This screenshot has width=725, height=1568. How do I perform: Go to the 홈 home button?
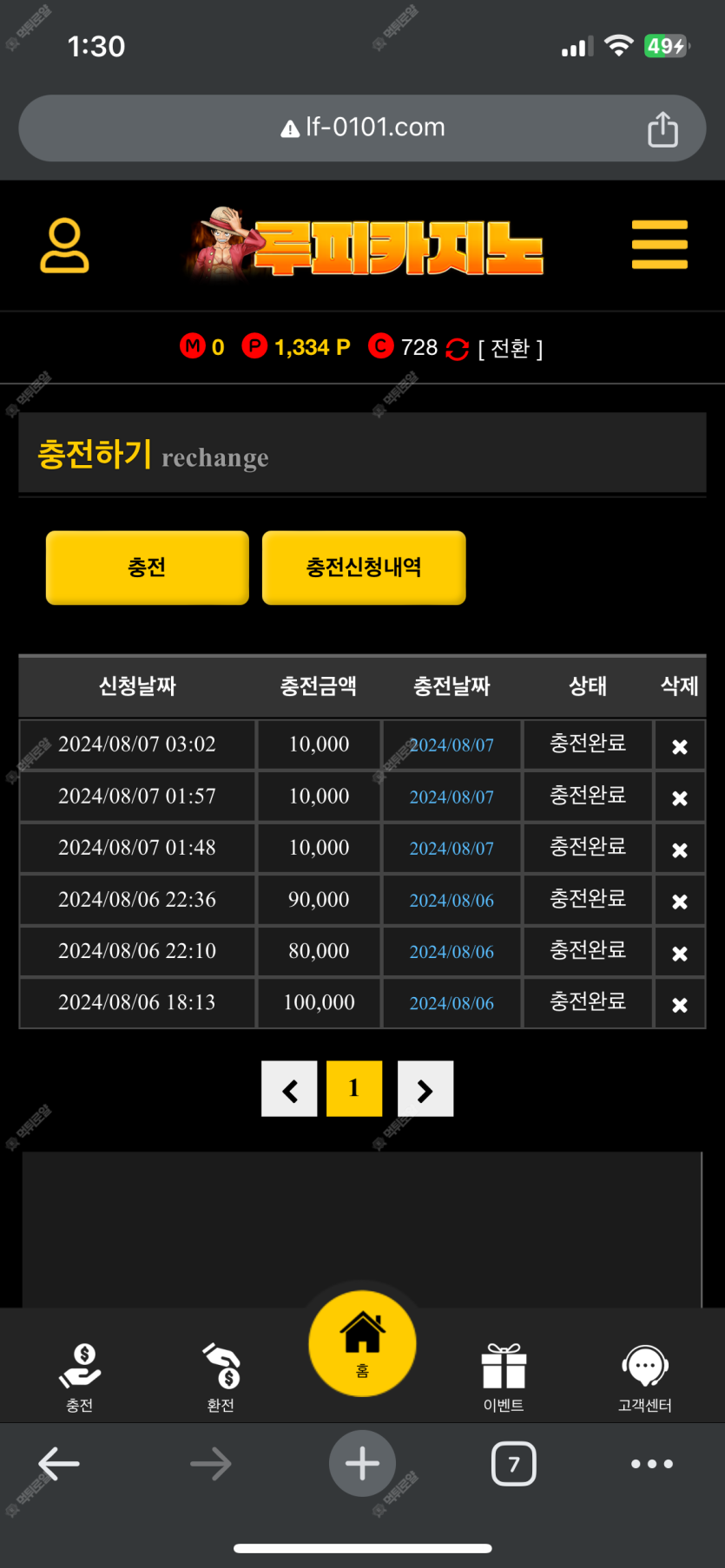(x=362, y=1342)
